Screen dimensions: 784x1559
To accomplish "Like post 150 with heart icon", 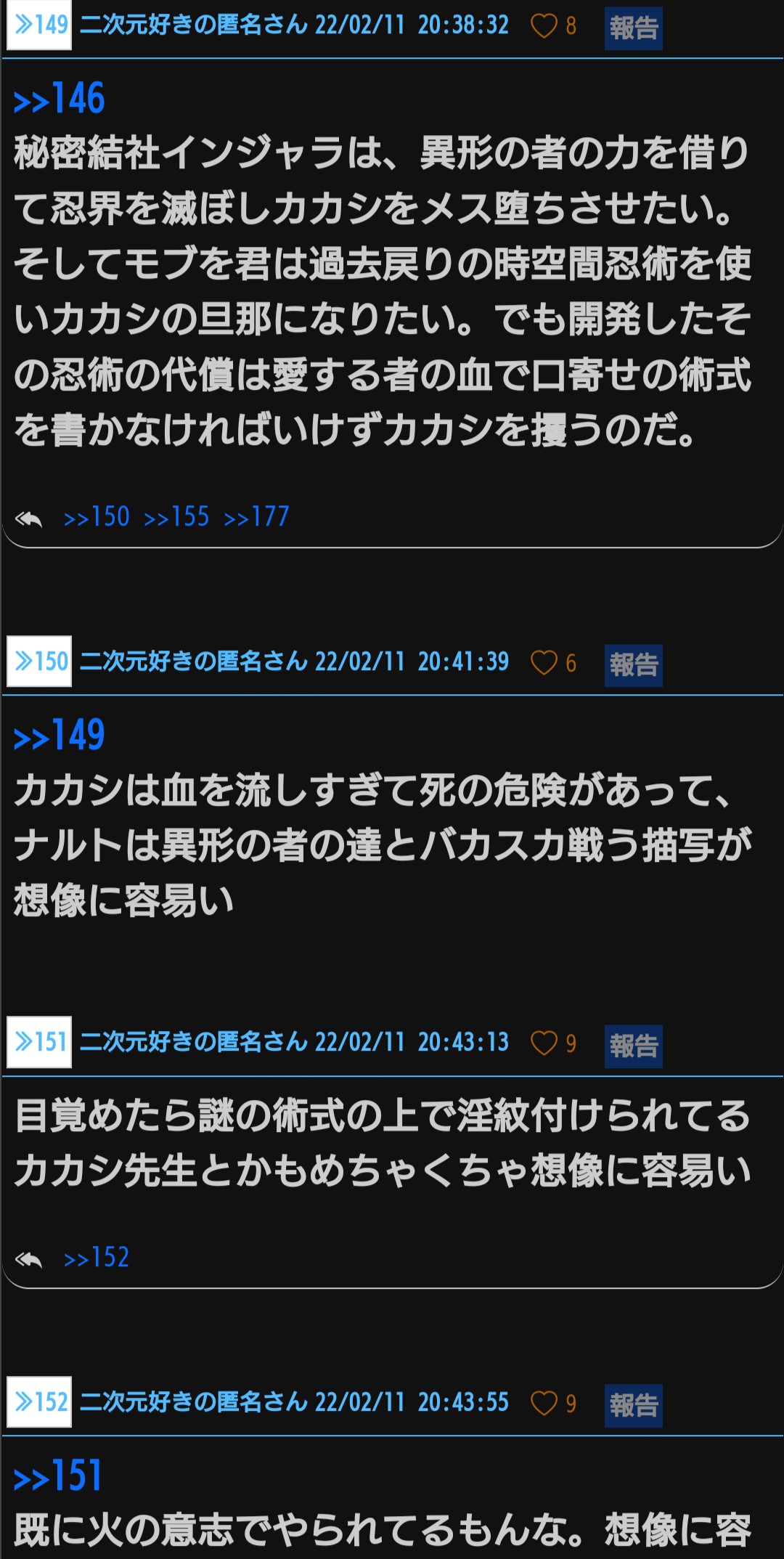I will click(x=544, y=663).
